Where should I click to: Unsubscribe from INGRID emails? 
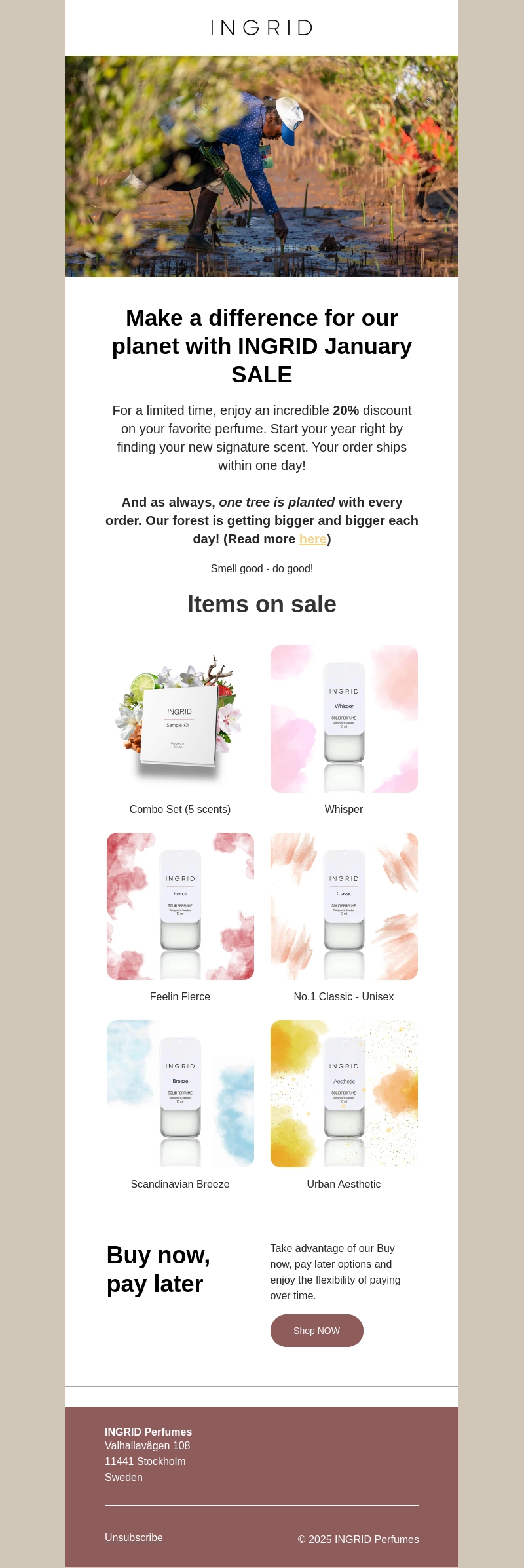(x=134, y=1537)
